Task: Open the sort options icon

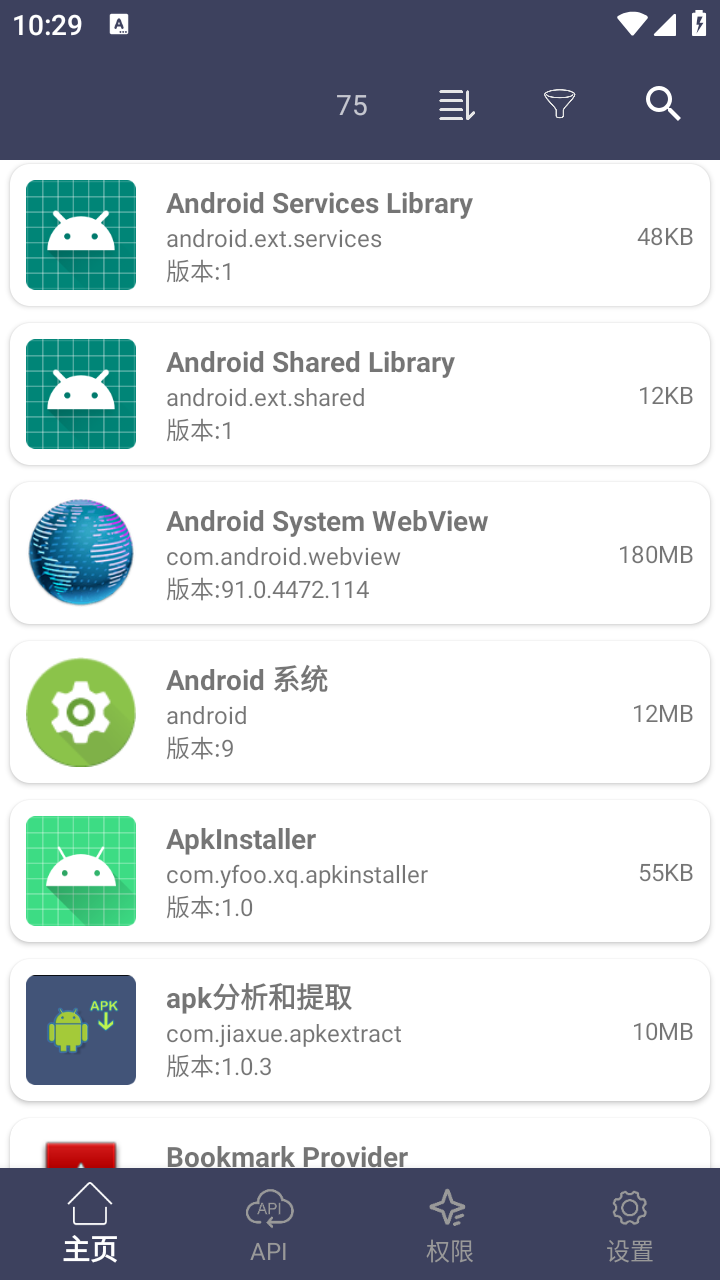Action: click(457, 105)
